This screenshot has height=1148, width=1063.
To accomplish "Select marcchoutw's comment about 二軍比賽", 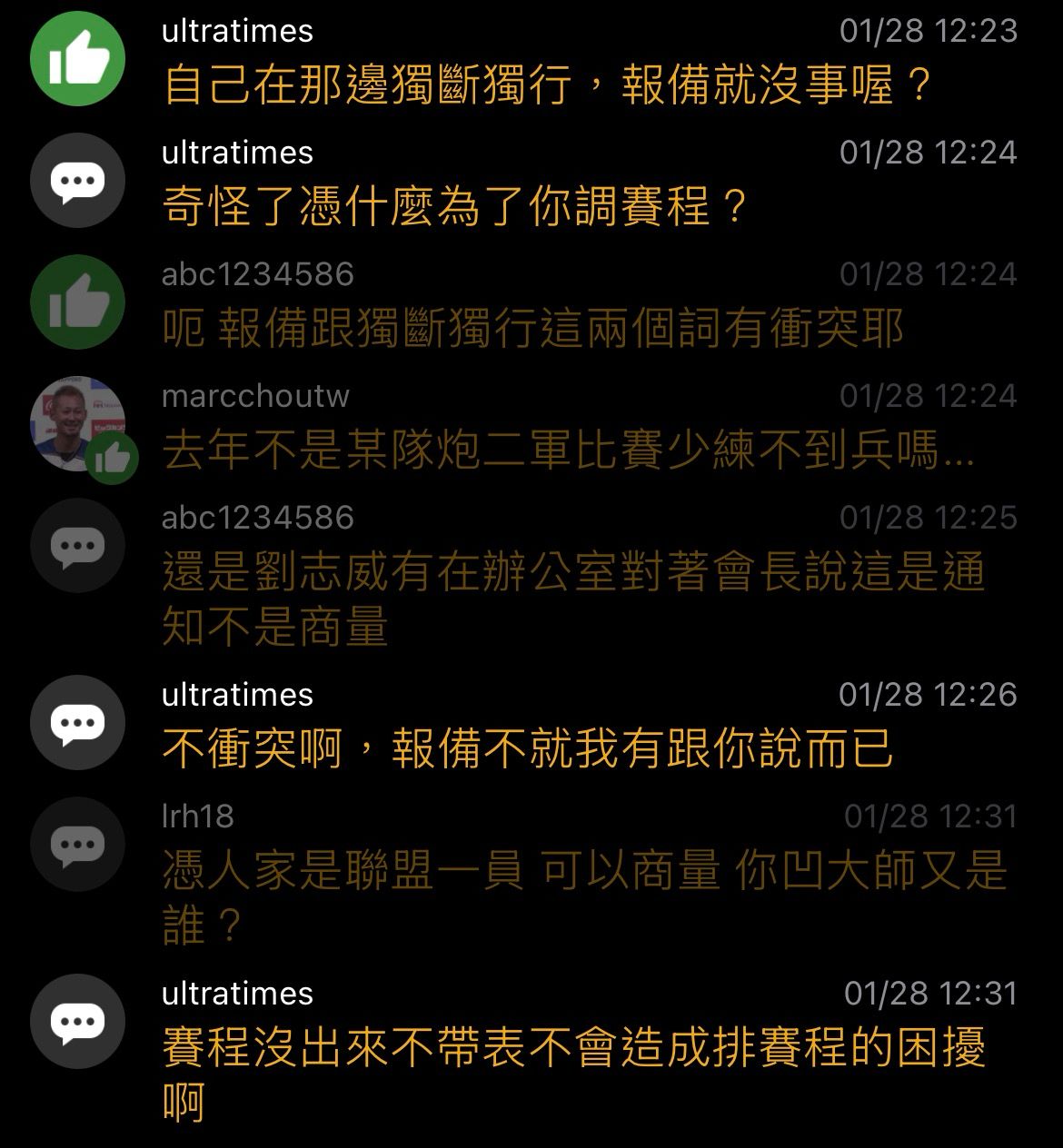I will (x=568, y=450).
